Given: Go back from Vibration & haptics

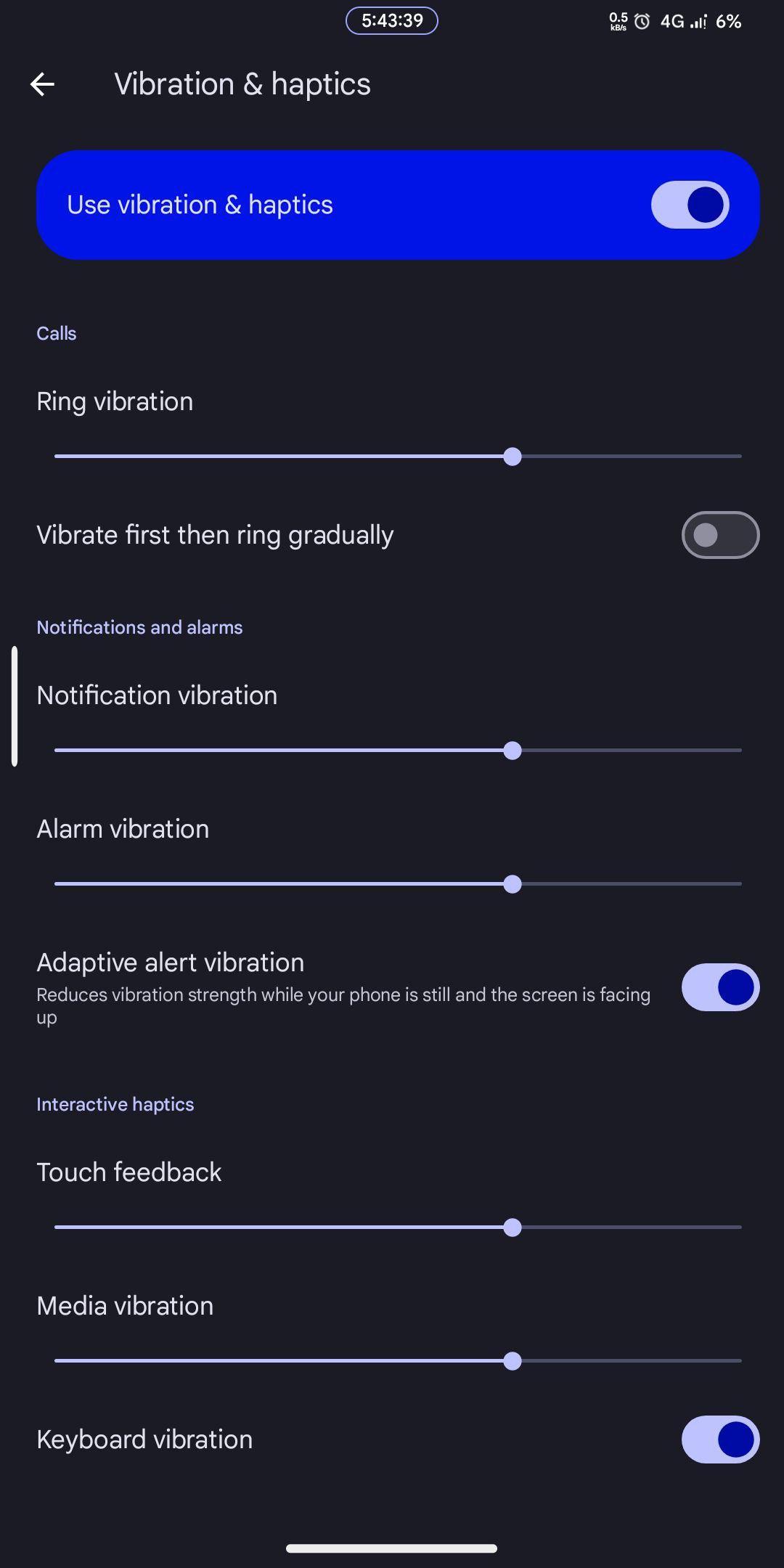Looking at the screenshot, I should click(x=42, y=84).
